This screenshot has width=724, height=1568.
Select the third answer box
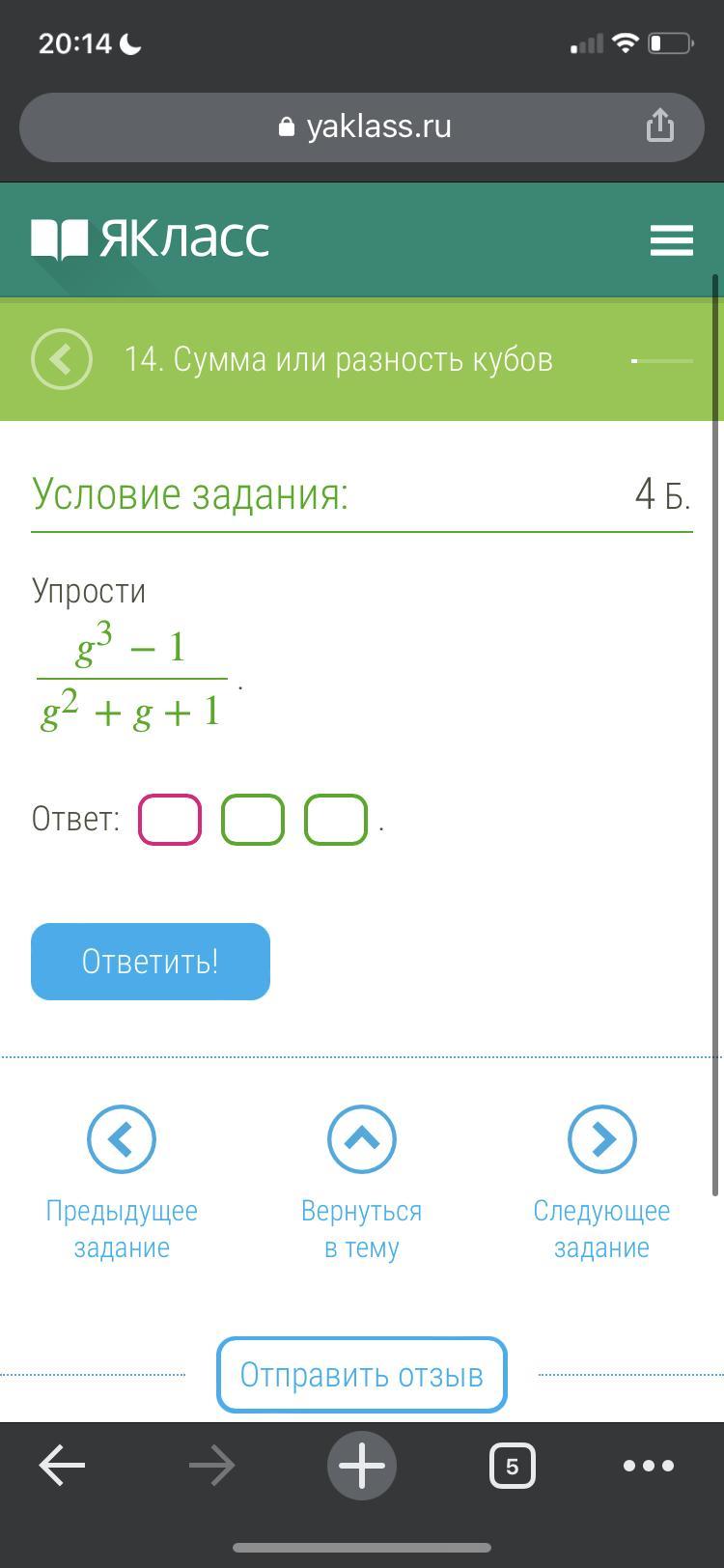(x=336, y=820)
